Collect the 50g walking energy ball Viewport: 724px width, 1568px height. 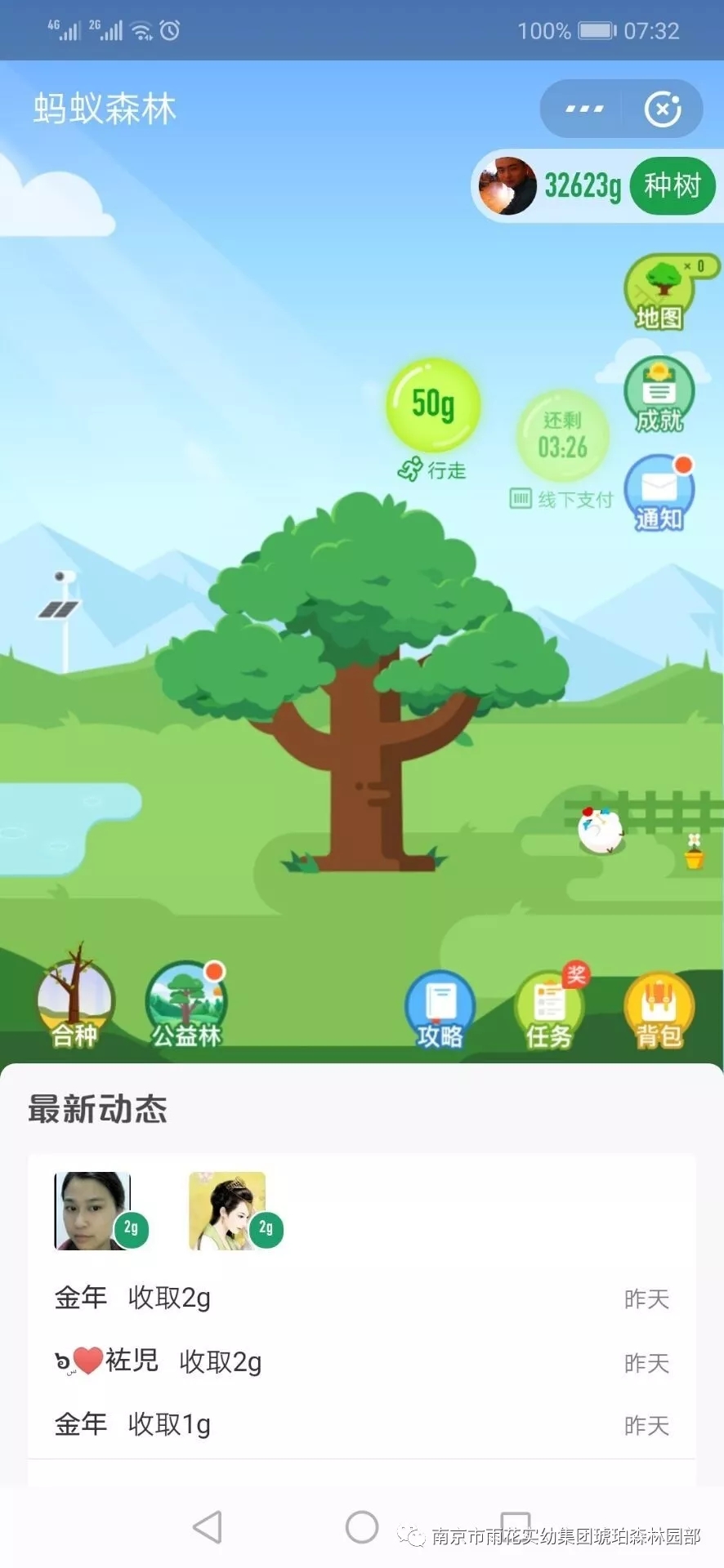432,404
